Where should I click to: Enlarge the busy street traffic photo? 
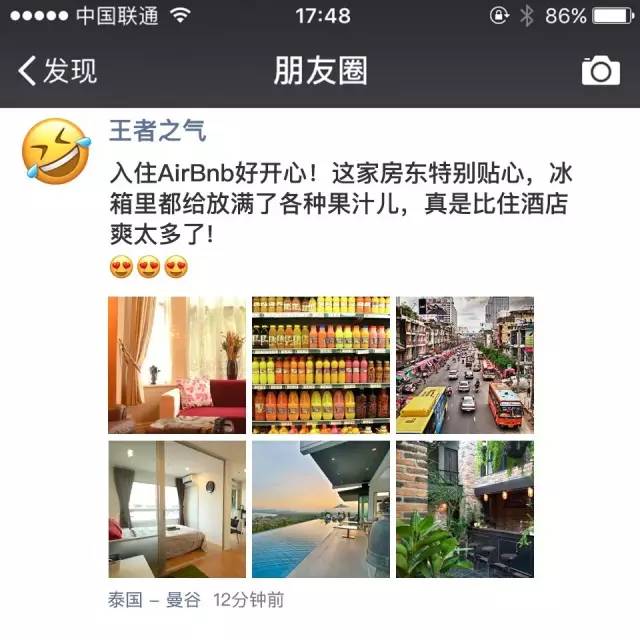pos(464,365)
